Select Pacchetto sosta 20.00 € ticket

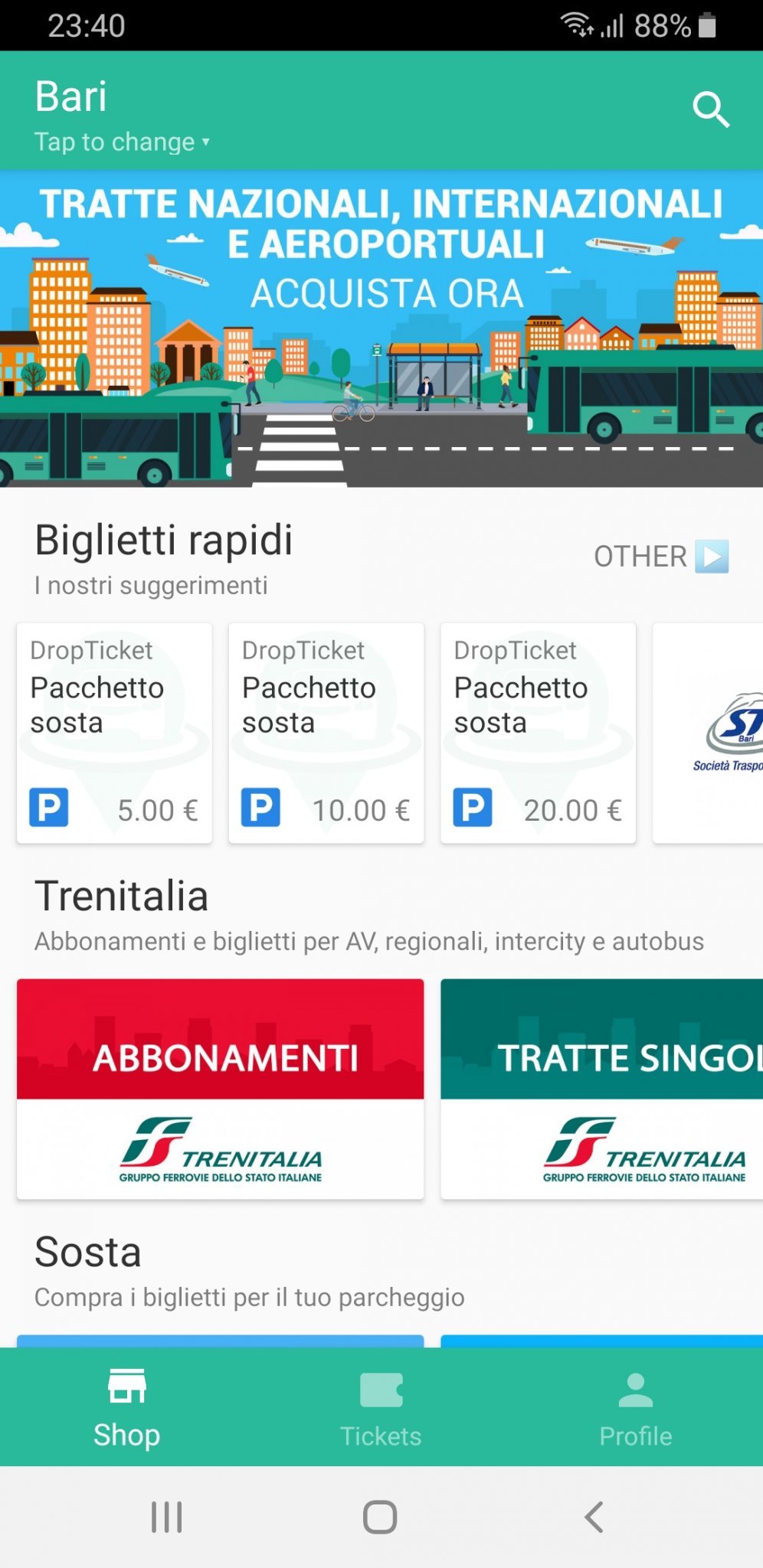pyautogui.click(x=538, y=733)
